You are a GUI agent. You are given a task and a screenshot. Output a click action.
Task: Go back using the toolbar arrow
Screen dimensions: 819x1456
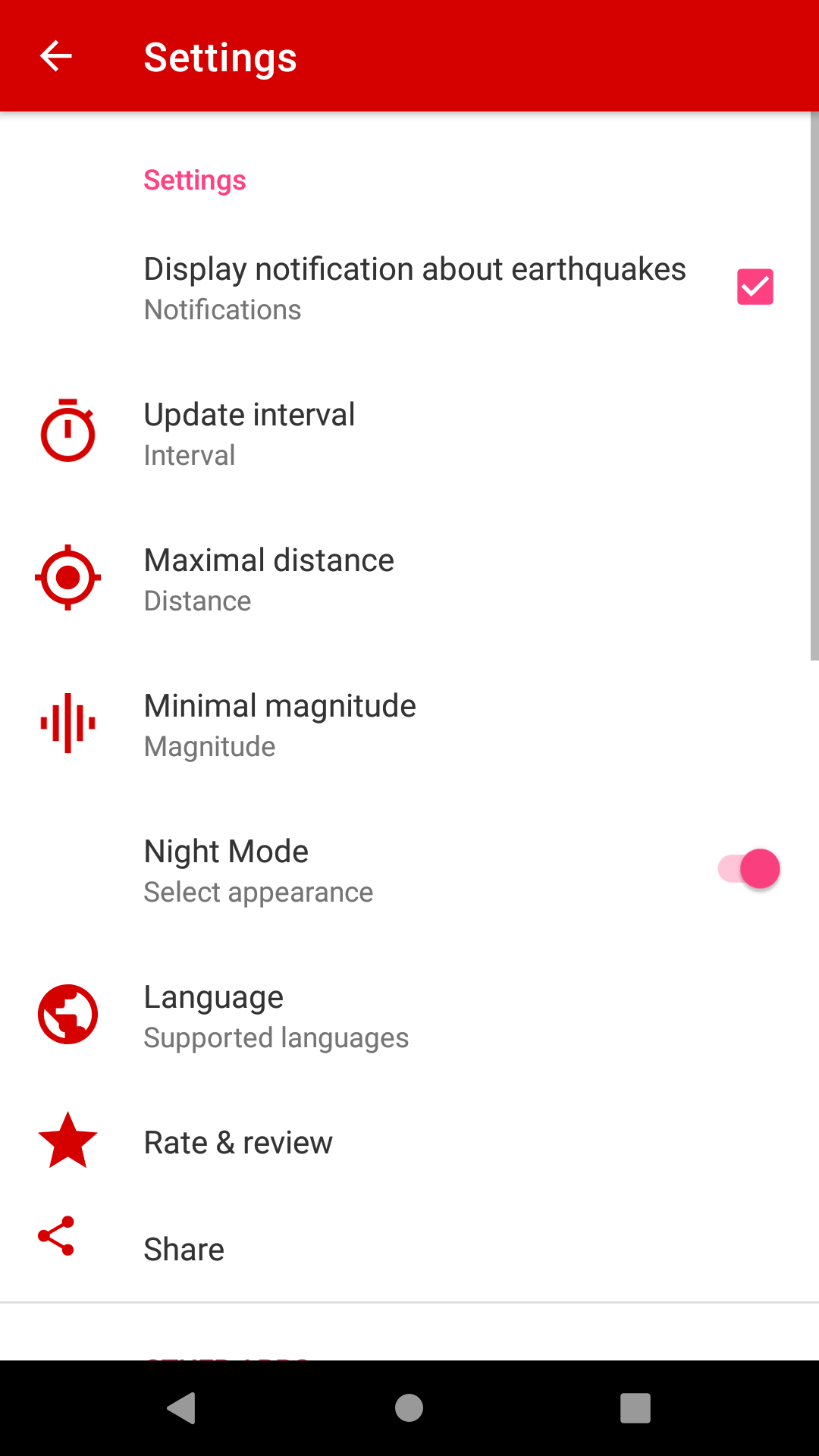coord(55,56)
